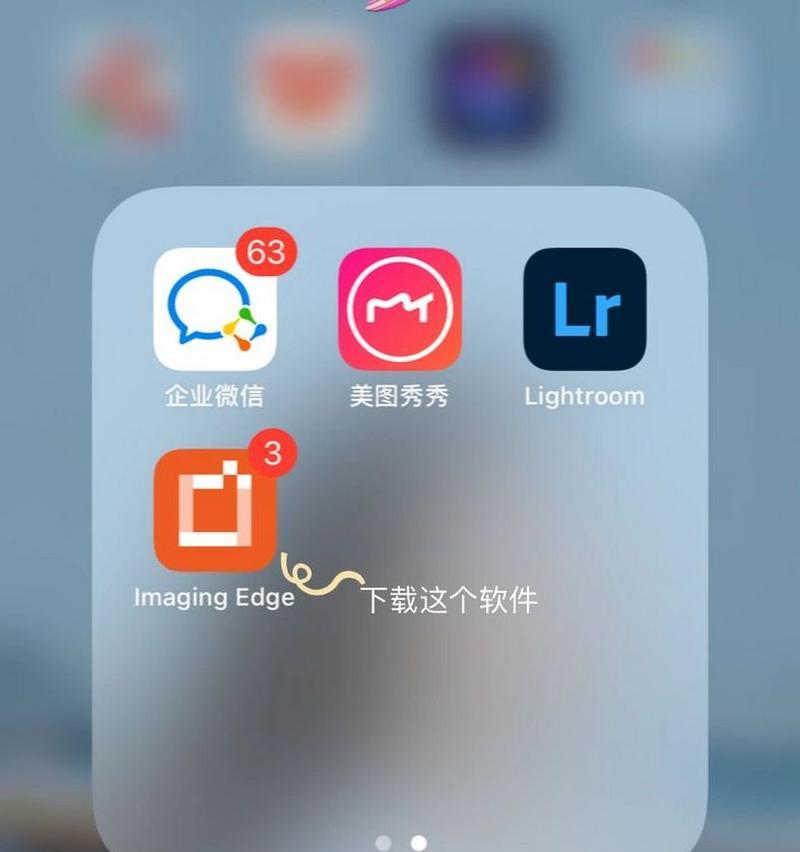Open the 企业微信 app
Image resolution: width=800 pixels, height=852 pixels.
[214, 309]
